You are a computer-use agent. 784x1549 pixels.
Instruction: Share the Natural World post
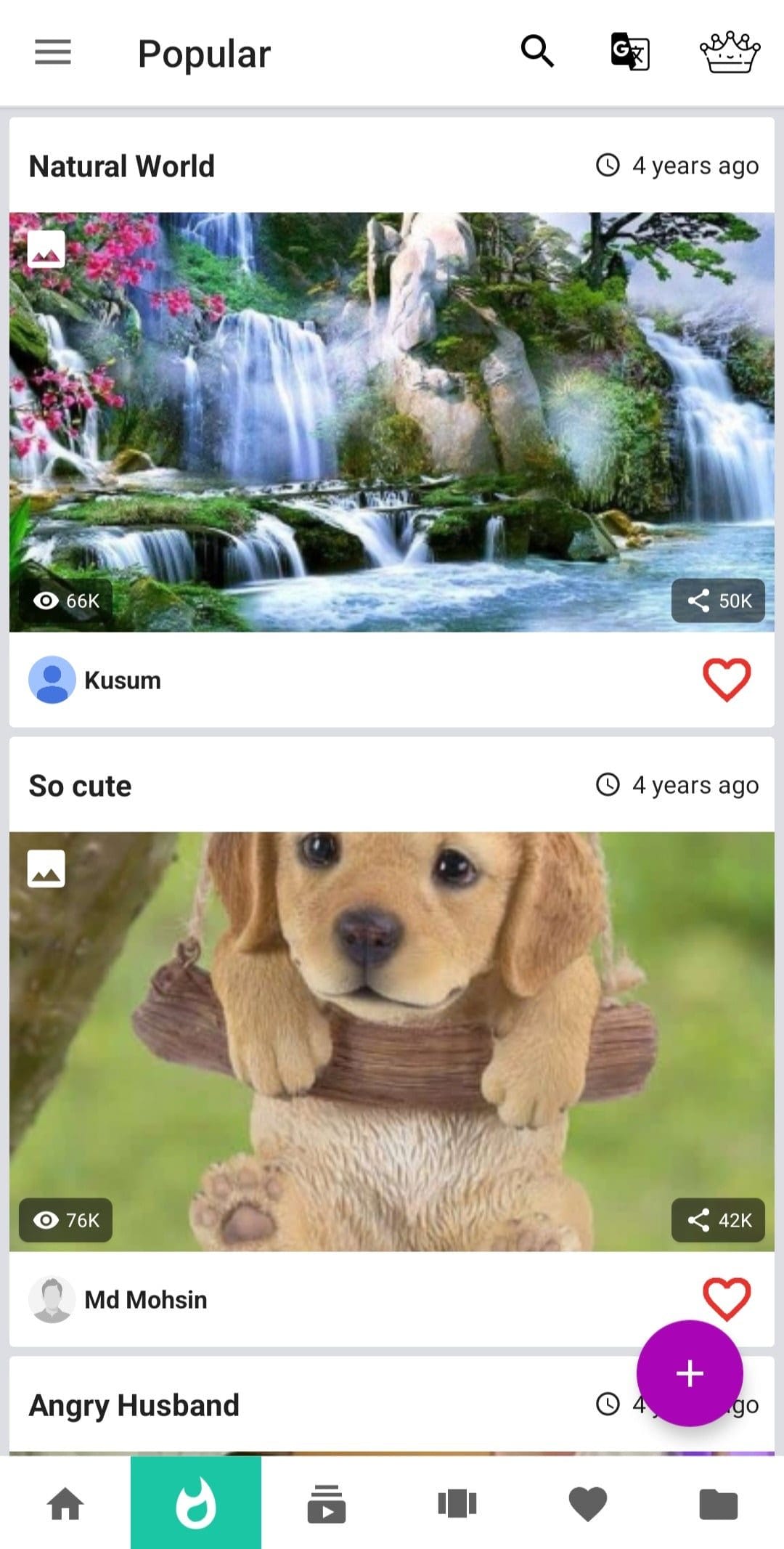[718, 601]
